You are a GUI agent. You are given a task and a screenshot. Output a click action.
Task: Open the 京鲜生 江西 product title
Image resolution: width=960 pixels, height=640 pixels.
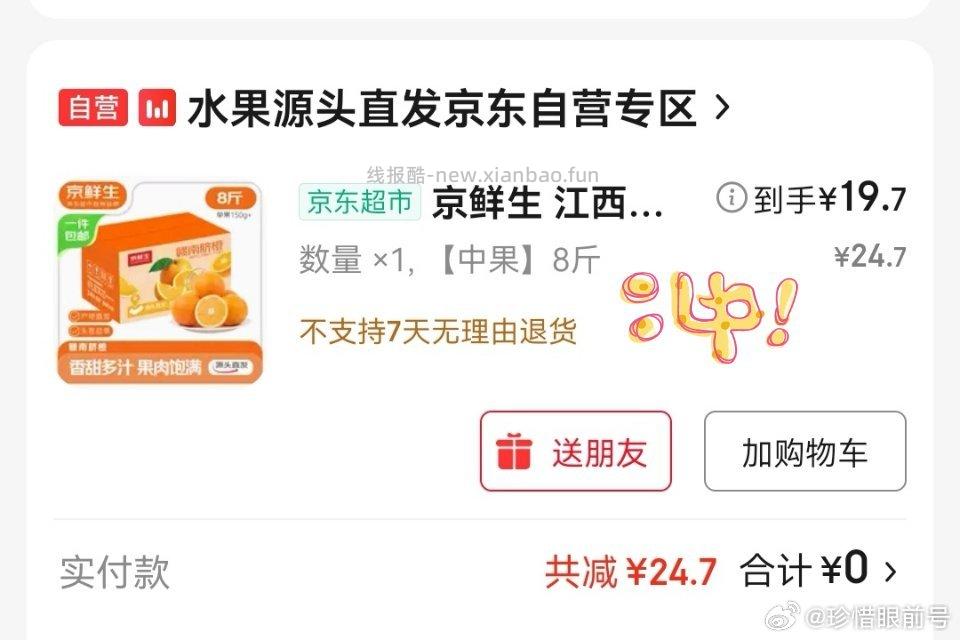pyautogui.click(x=547, y=203)
